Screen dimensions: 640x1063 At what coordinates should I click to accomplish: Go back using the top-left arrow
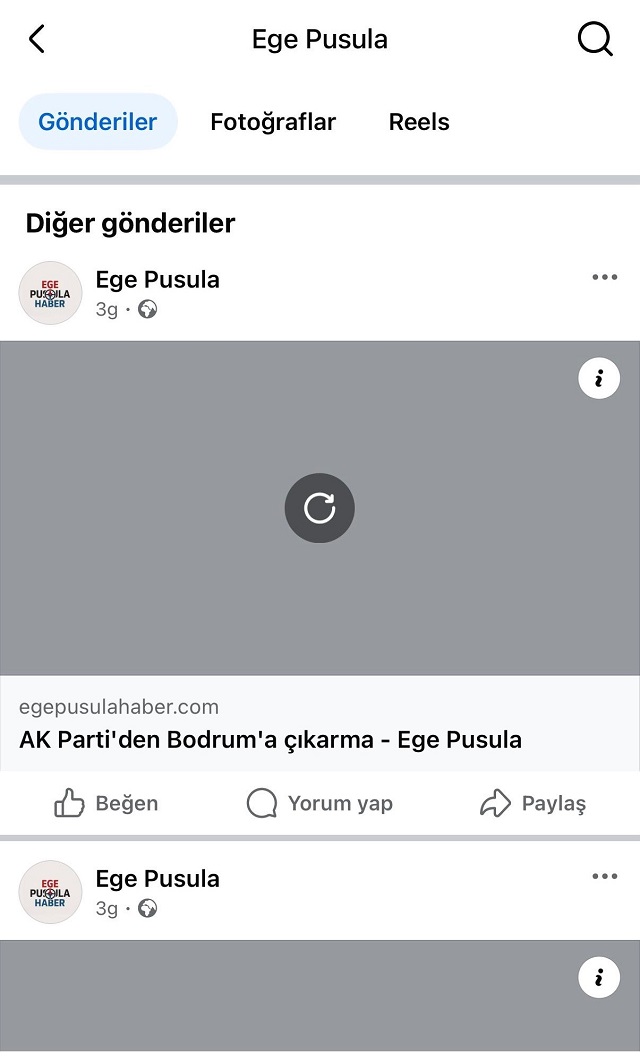pos(37,40)
